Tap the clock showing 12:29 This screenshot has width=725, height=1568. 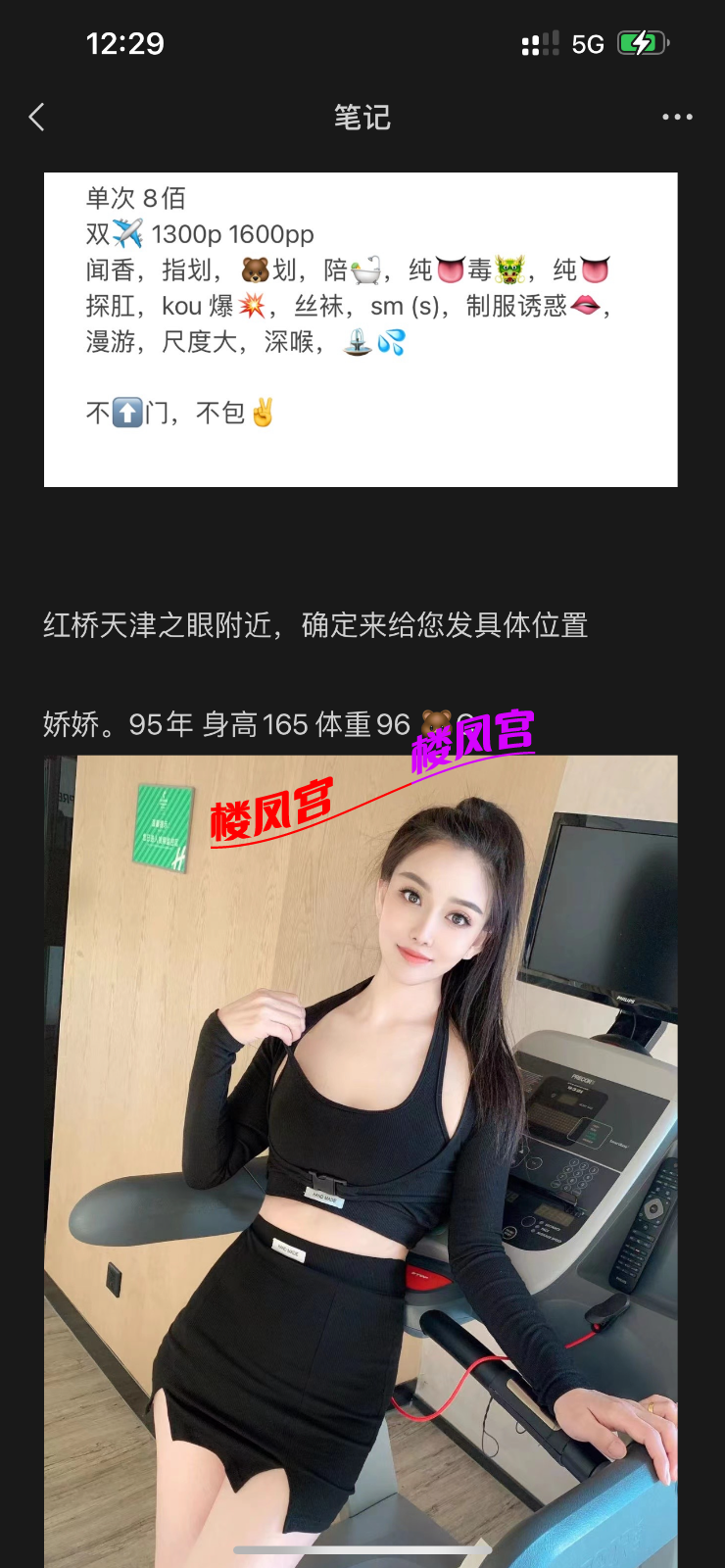[x=128, y=42]
